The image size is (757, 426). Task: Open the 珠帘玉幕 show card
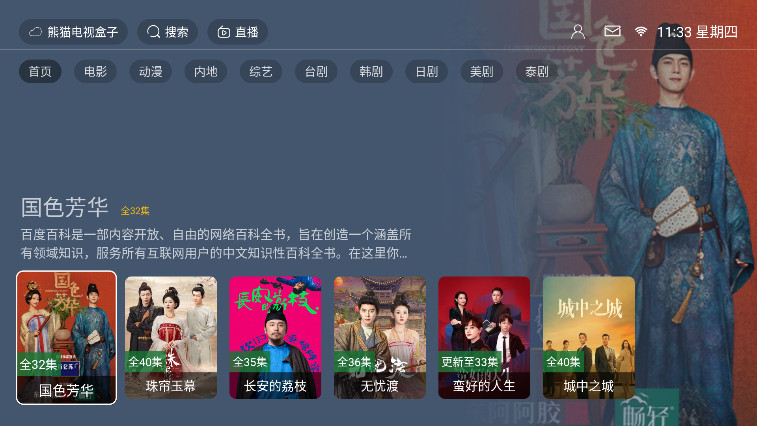[171, 337]
